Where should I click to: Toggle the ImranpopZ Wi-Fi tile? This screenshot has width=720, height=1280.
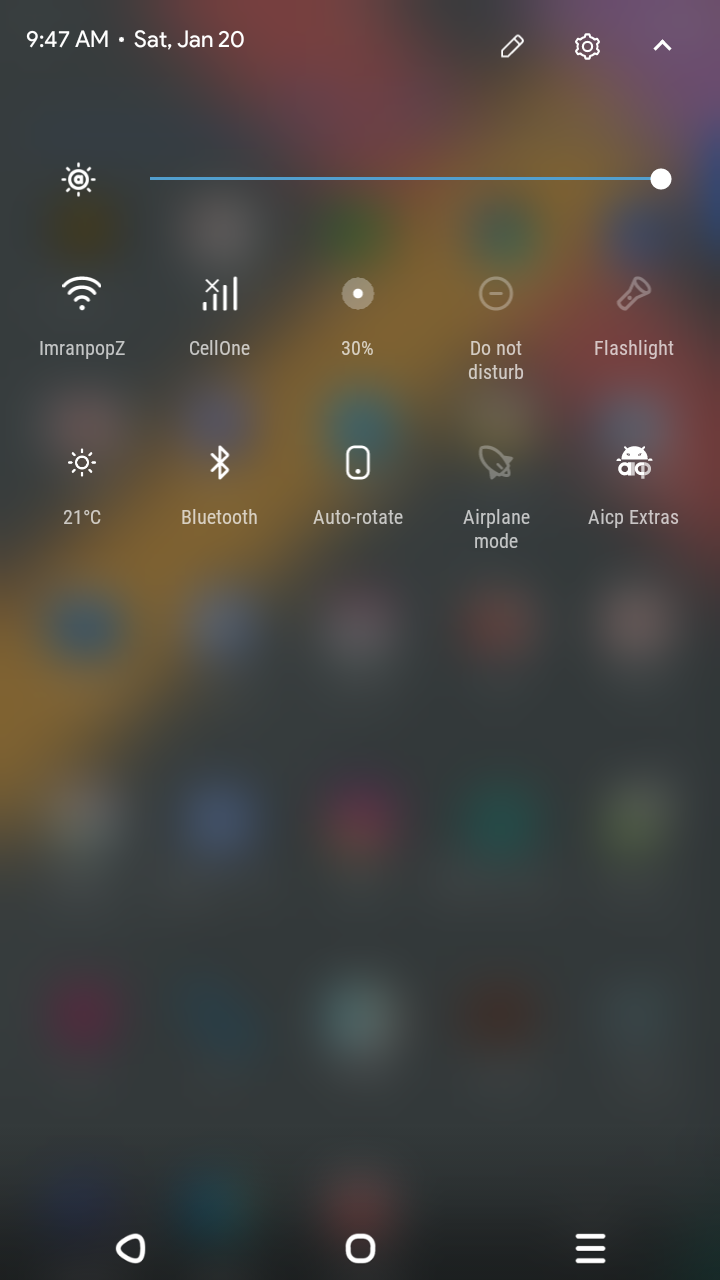coord(82,295)
